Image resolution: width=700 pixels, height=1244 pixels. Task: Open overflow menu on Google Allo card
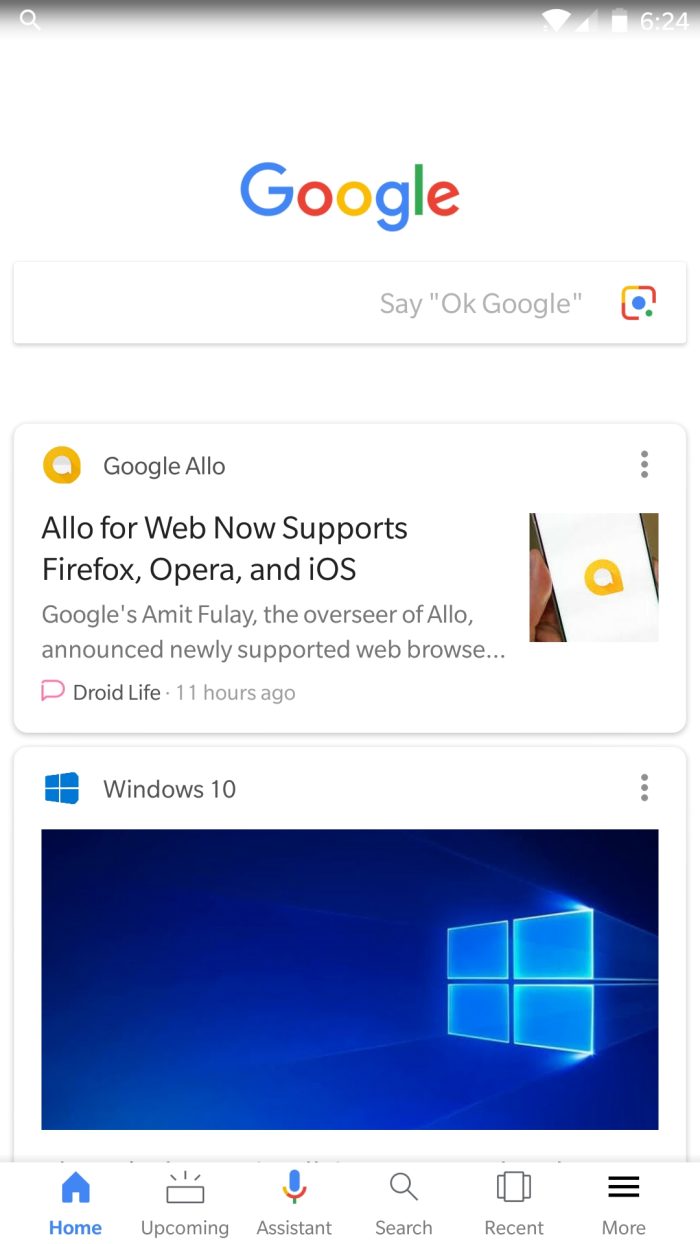click(x=644, y=464)
